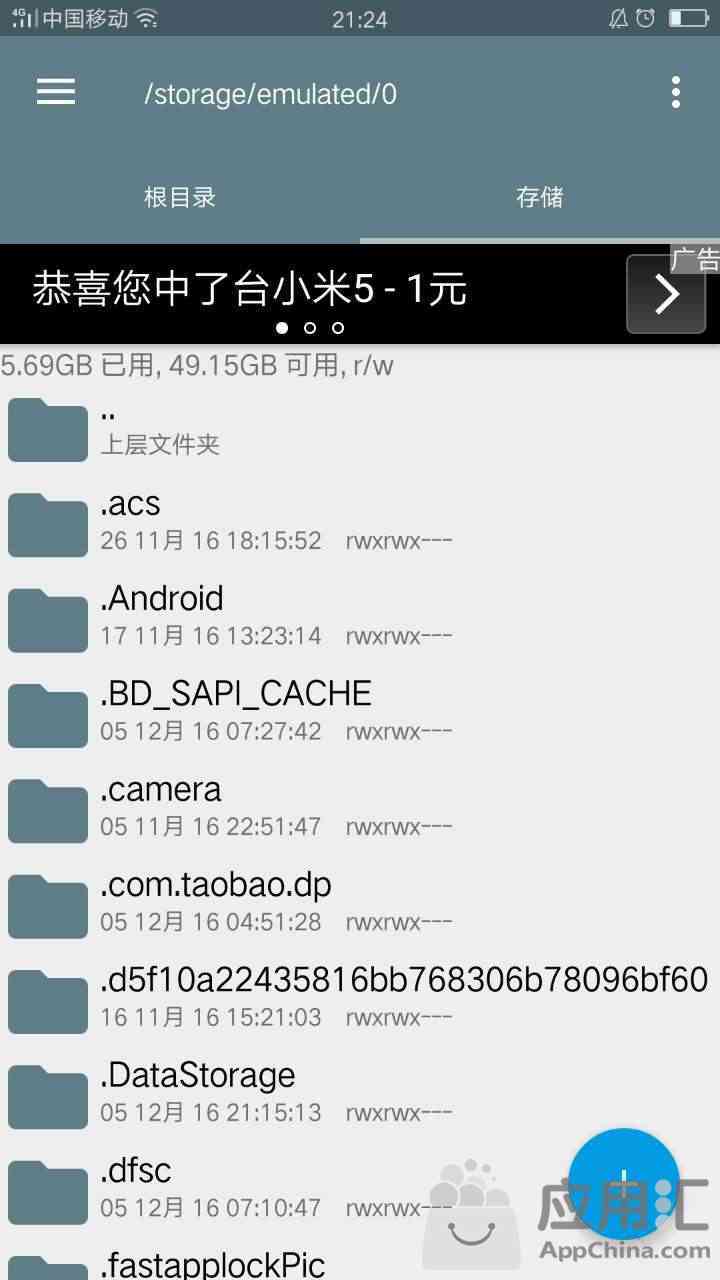Switch to the 根目录 tab
720x1280 pixels.
(180, 197)
